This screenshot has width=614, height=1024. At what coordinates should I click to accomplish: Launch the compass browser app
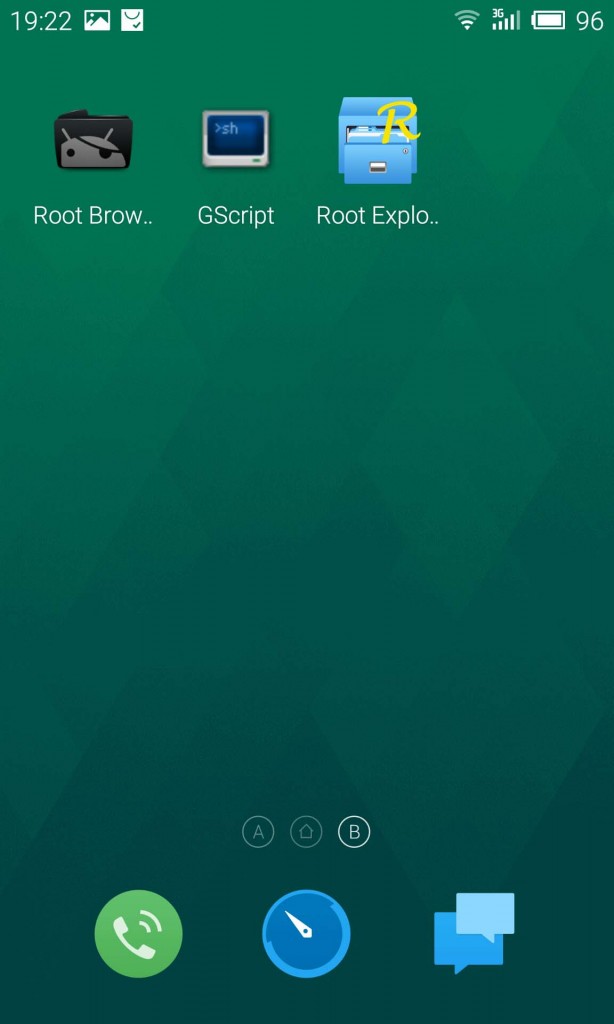tap(306, 933)
